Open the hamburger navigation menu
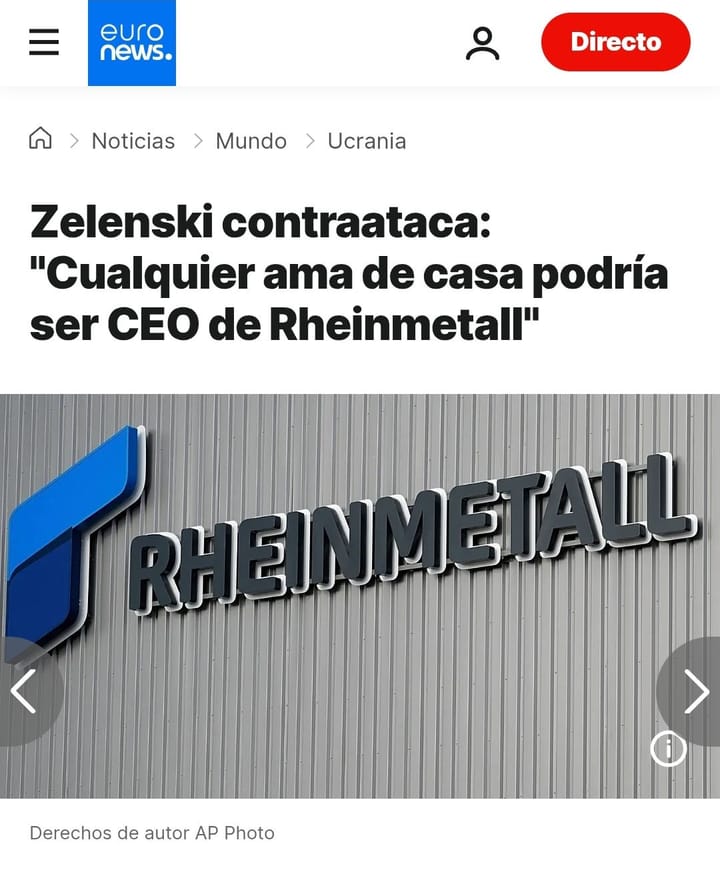The width and height of the screenshot is (720, 886). point(44,42)
